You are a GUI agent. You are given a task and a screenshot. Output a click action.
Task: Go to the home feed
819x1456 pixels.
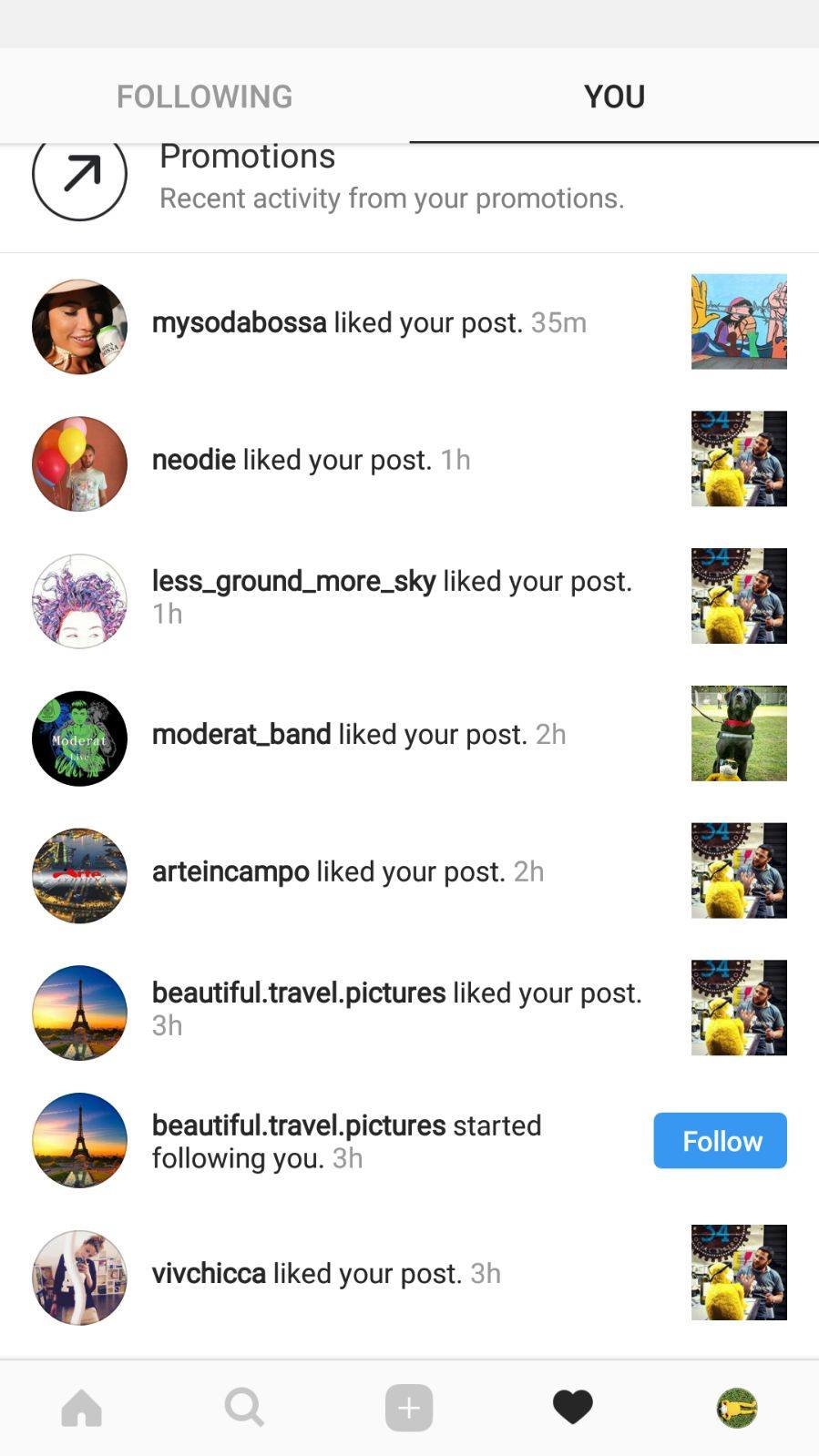pyautogui.click(x=81, y=1408)
